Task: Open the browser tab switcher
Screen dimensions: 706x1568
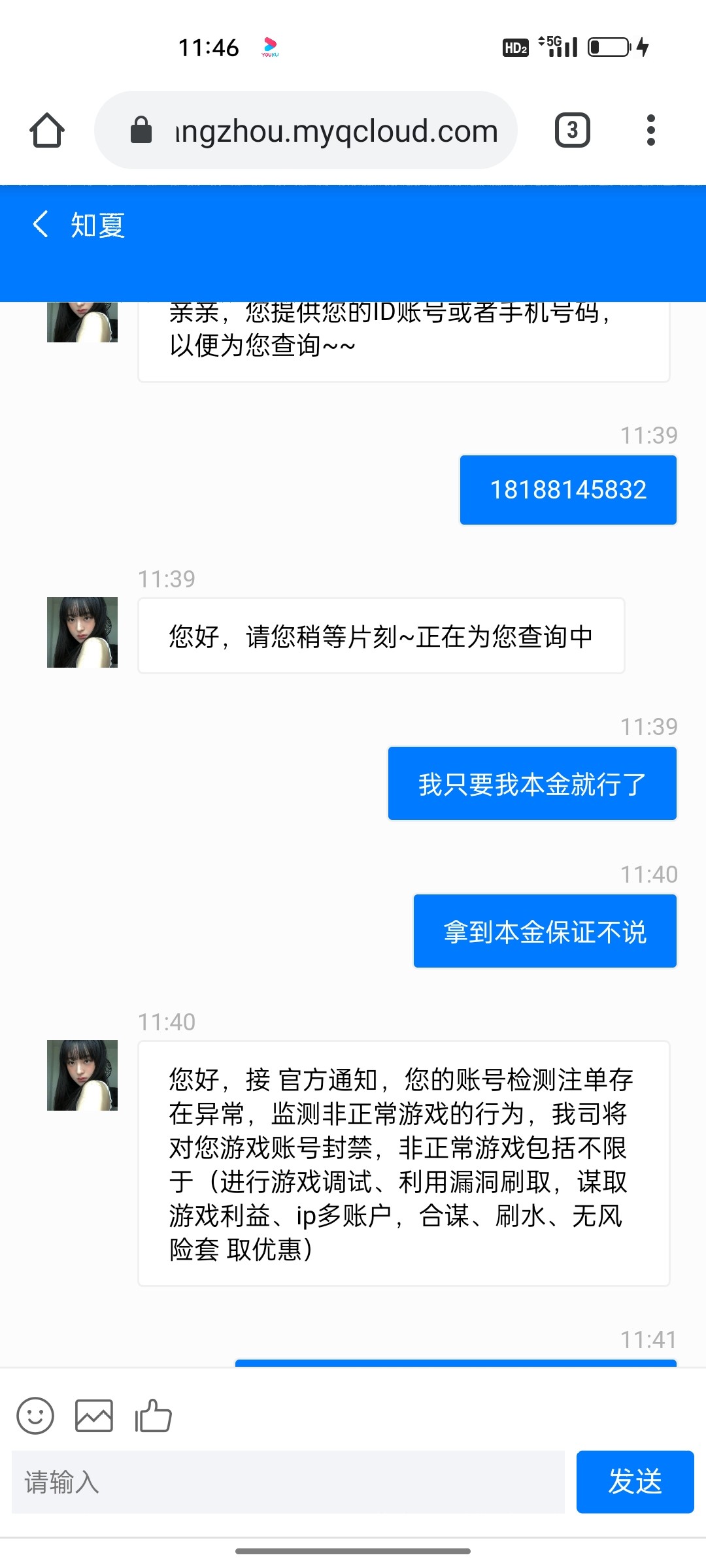Action: [x=572, y=130]
